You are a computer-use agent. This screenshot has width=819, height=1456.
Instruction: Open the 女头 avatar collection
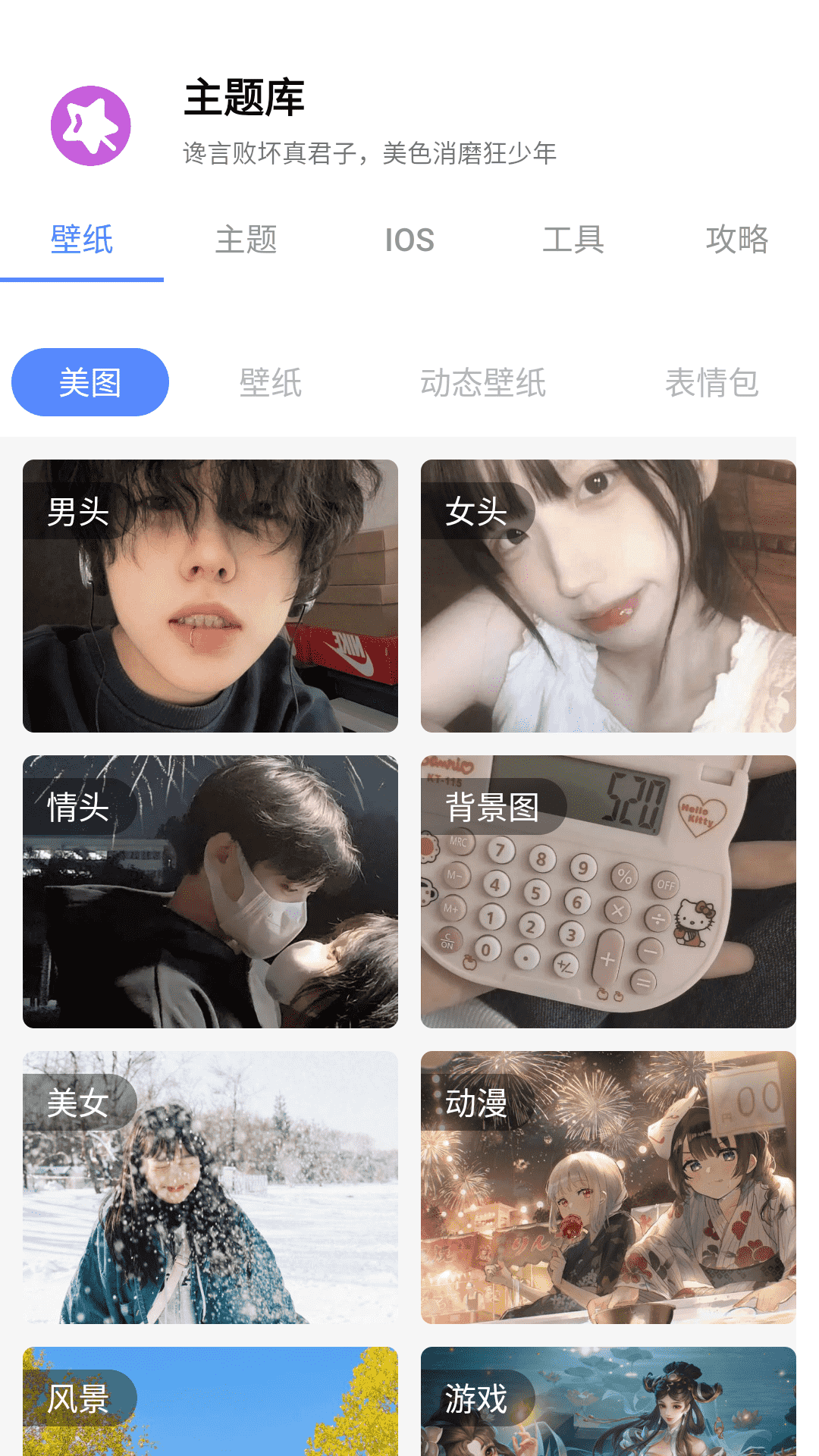coord(608,596)
